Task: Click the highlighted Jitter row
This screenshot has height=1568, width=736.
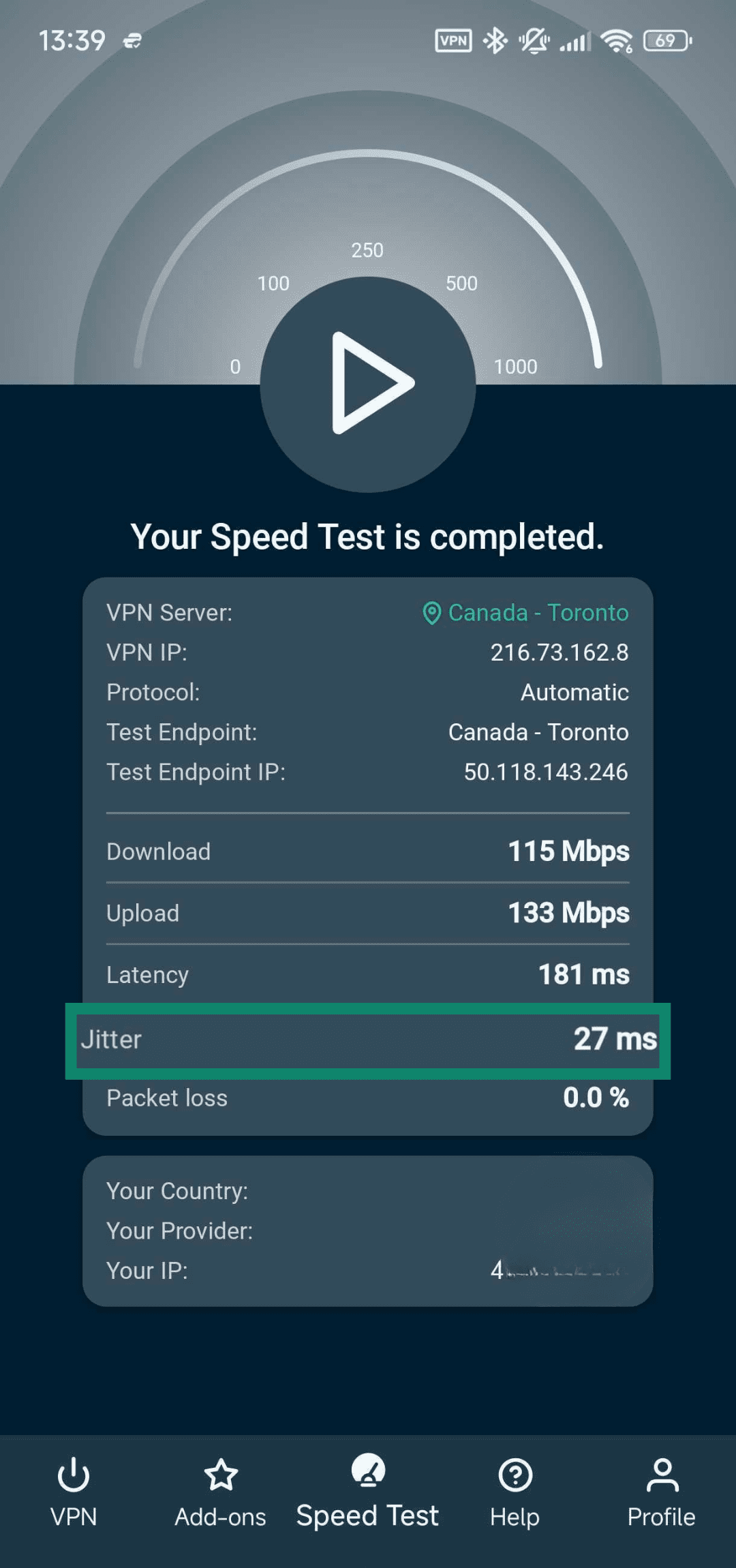Action: click(x=368, y=1040)
